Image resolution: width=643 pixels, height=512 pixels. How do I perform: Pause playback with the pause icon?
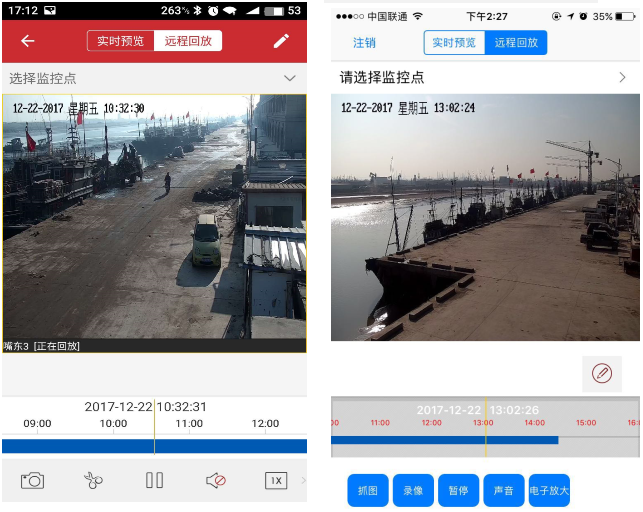[154, 481]
